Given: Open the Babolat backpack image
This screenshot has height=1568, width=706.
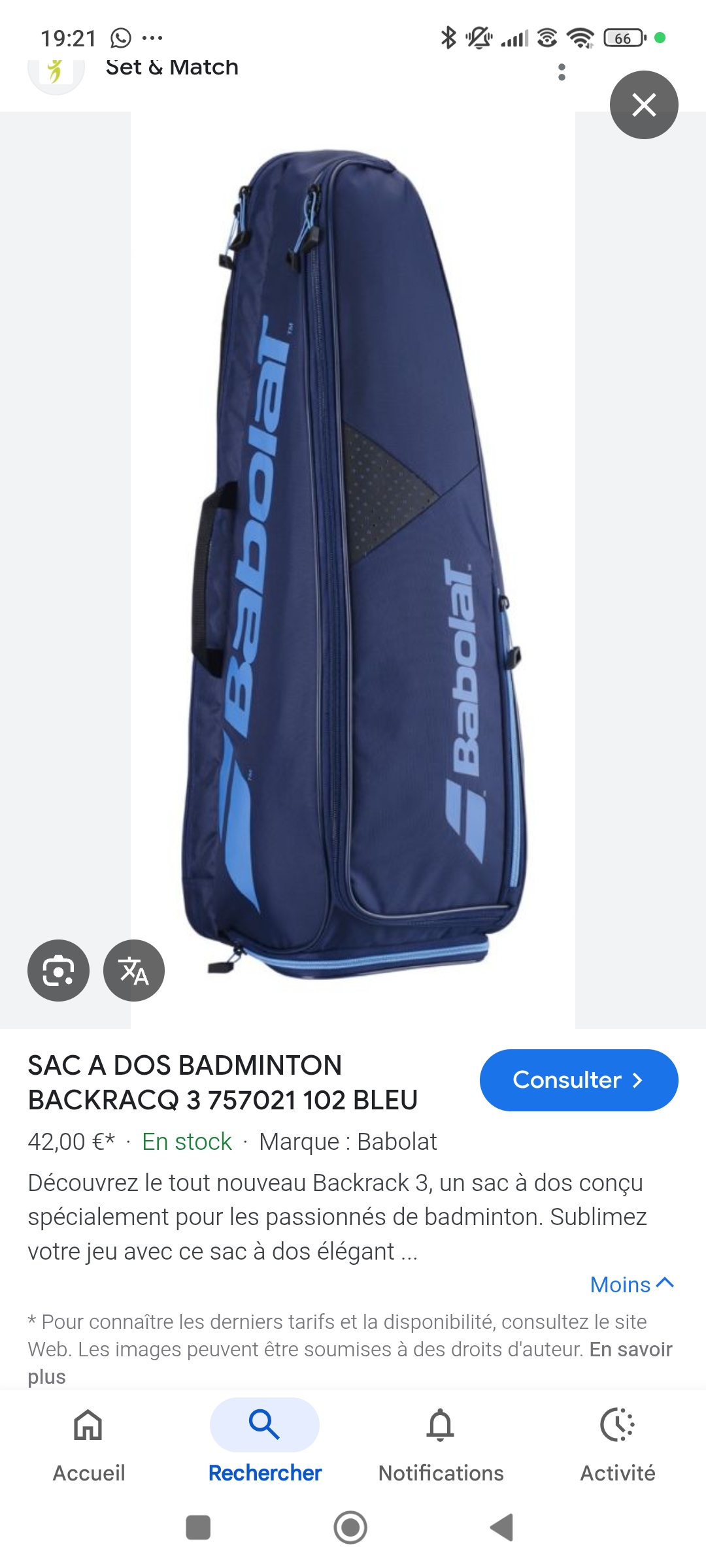Looking at the screenshot, I should click(x=353, y=568).
